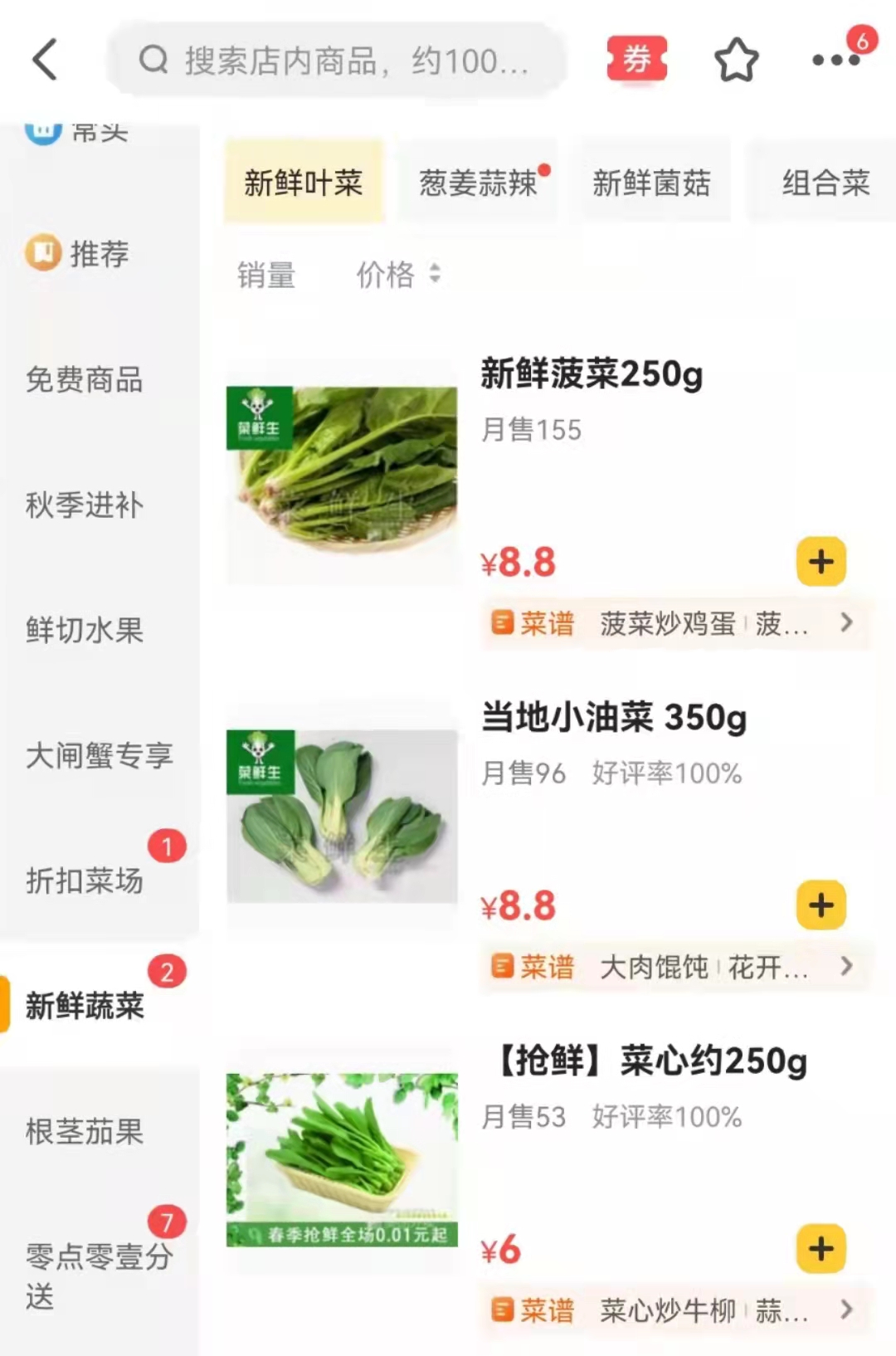
Task: Switch to the 葱姜蒜辣 sub-category
Action: [478, 183]
